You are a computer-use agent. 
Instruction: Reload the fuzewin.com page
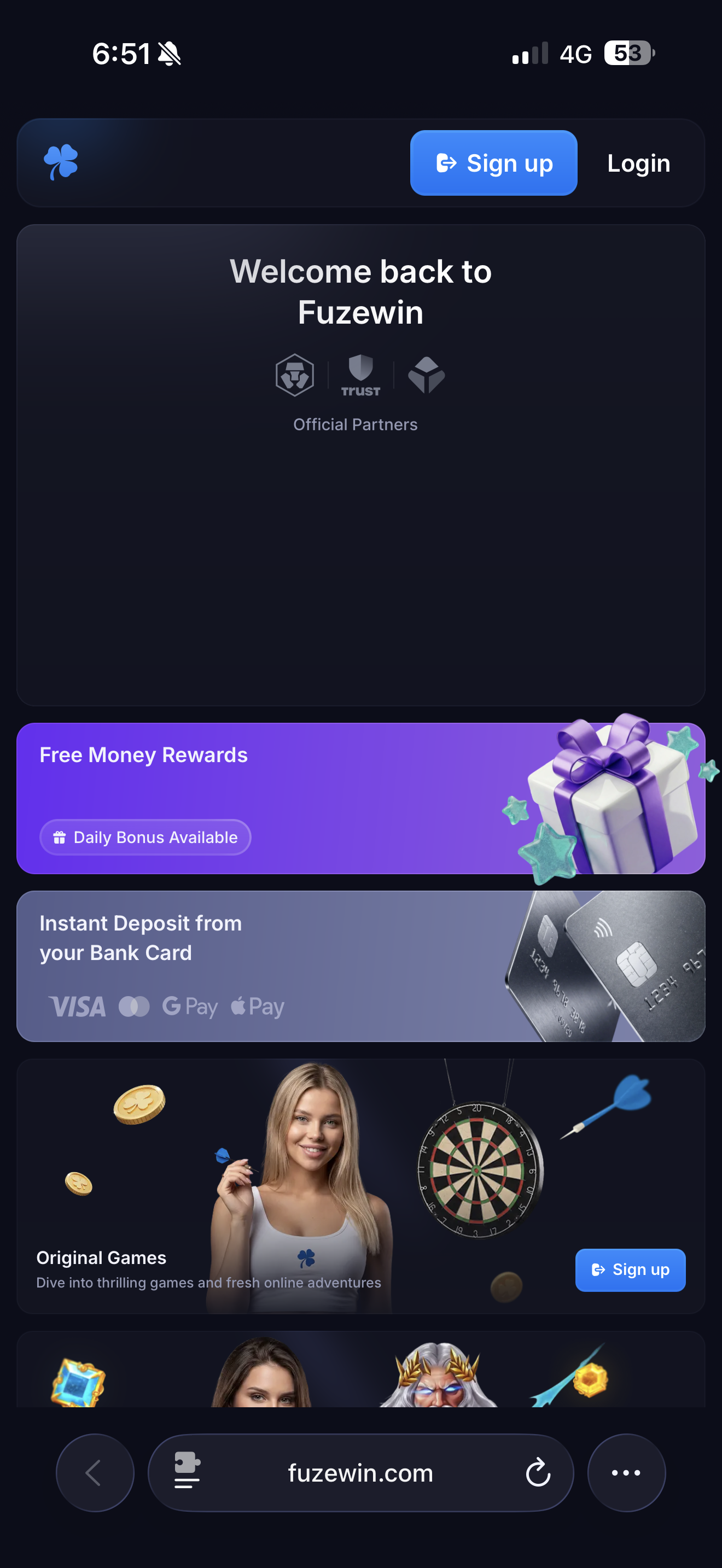pos(538,1472)
